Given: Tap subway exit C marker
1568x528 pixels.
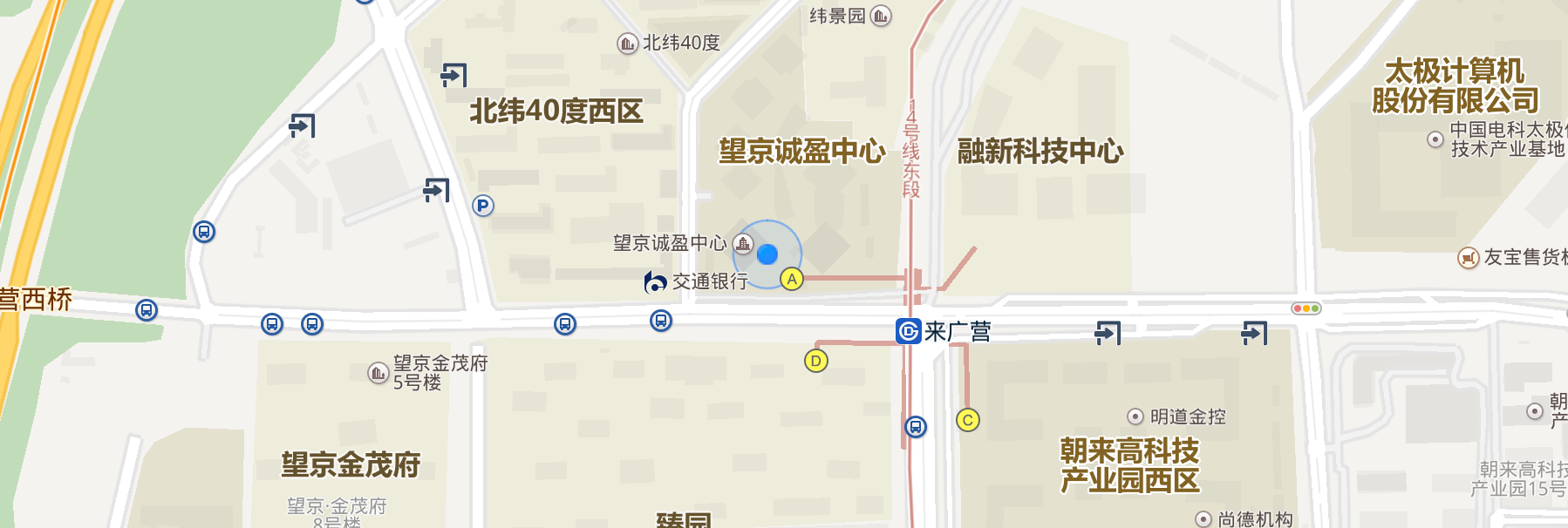Looking at the screenshot, I should coord(967,420).
